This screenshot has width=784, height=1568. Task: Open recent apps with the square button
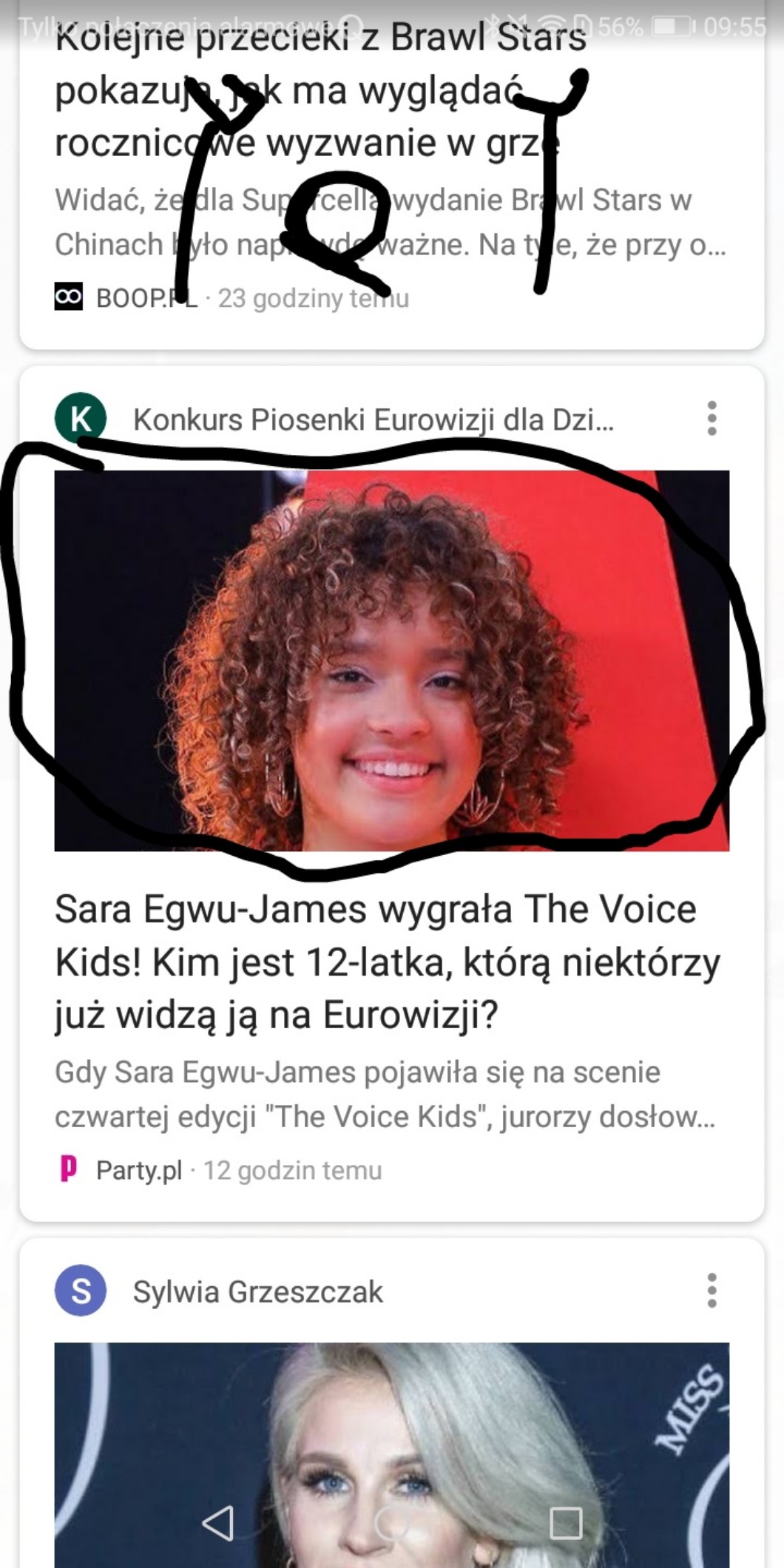pyautogui.click(x=566, y=1523)
